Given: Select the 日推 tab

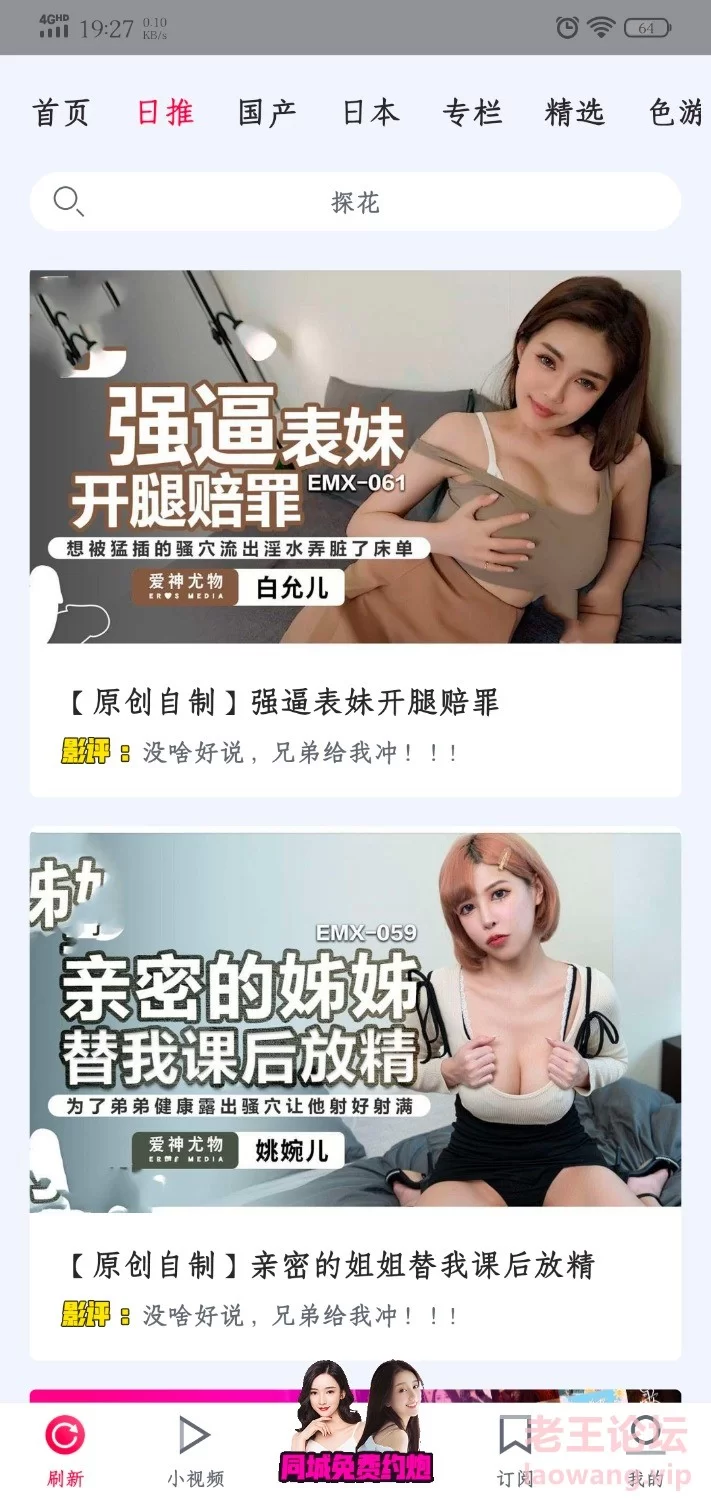Looking at the screenshot, I should (x=165, y=112).
